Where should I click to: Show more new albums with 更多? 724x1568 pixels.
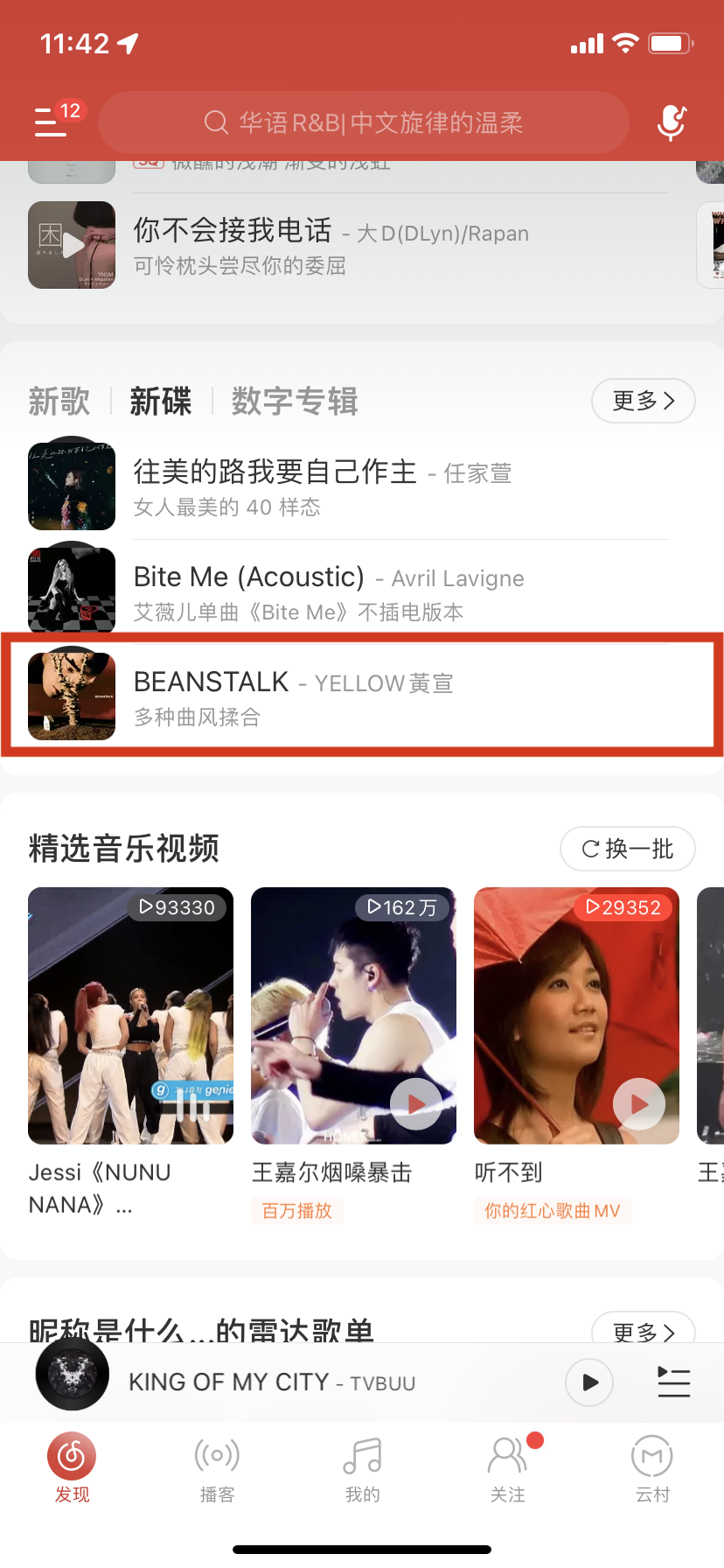643,401
